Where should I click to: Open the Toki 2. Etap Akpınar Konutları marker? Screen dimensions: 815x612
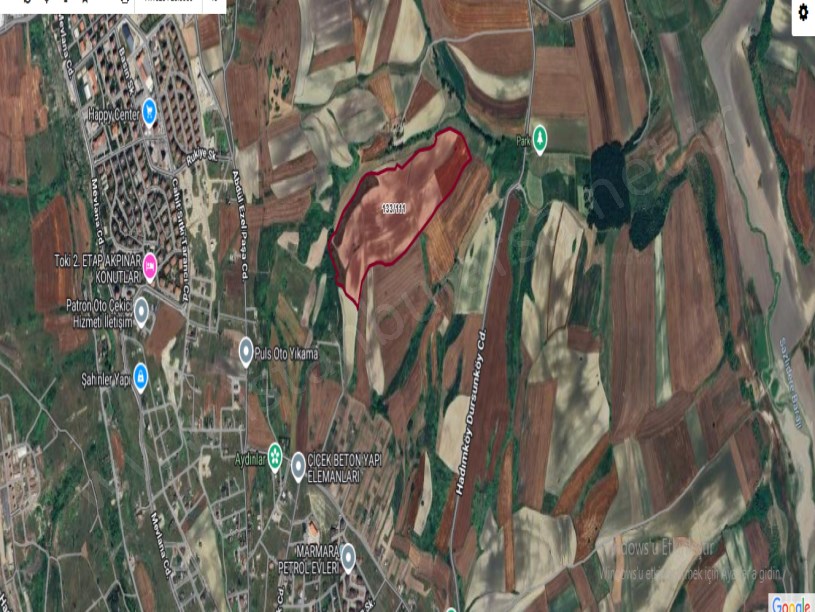[x=150, y=266]
